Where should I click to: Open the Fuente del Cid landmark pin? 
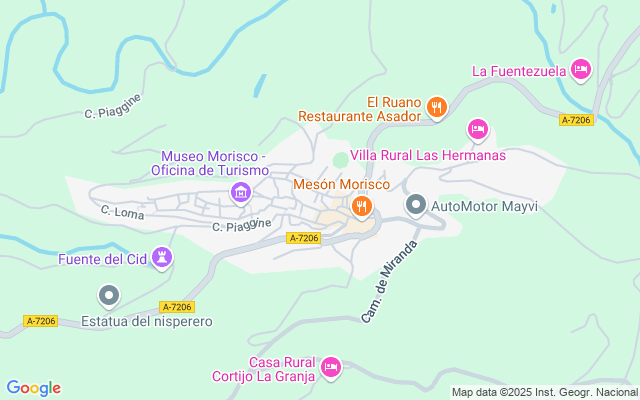pyautogui.click(x=163, y=259)
